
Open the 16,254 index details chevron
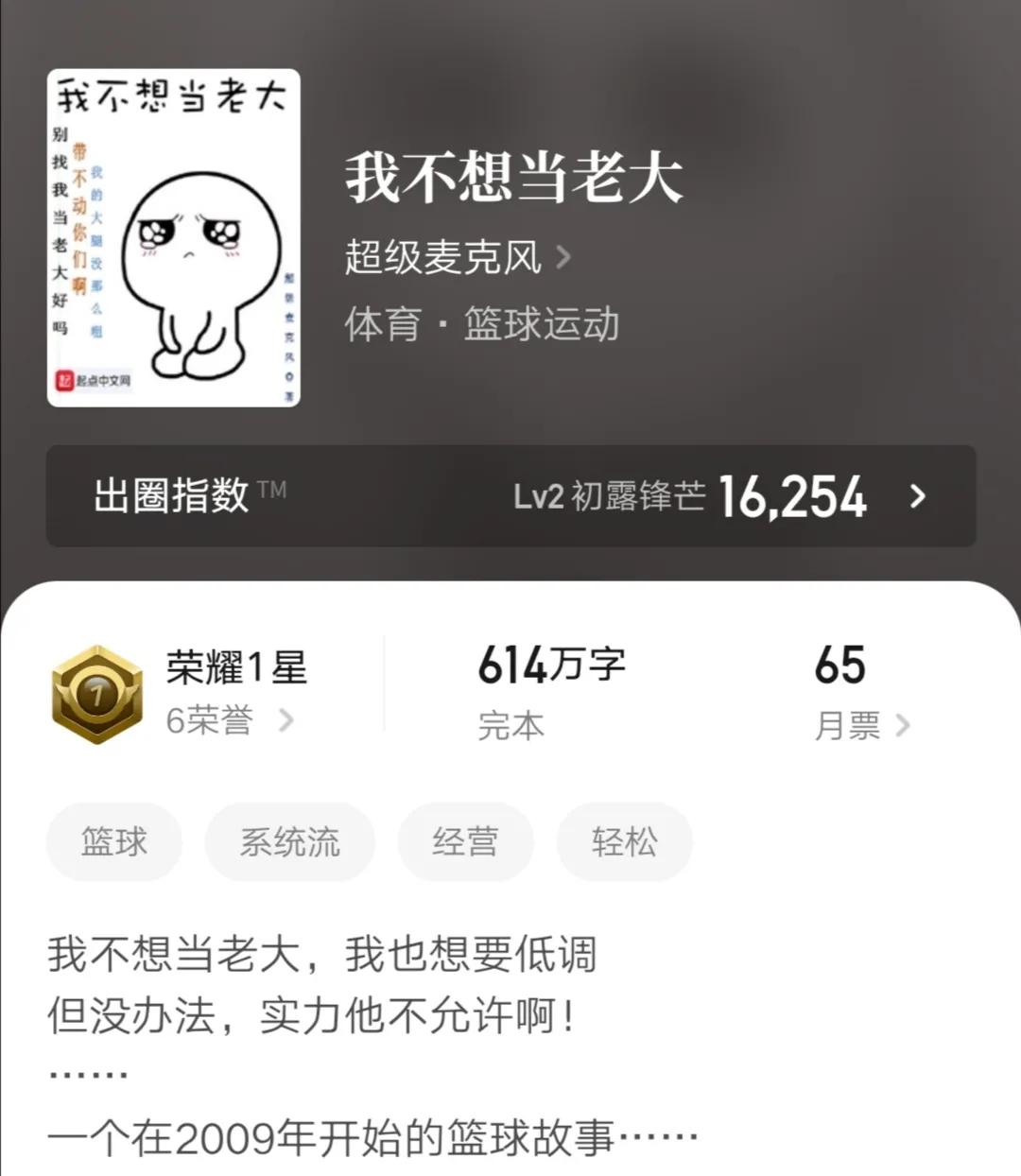click(914, 496)
